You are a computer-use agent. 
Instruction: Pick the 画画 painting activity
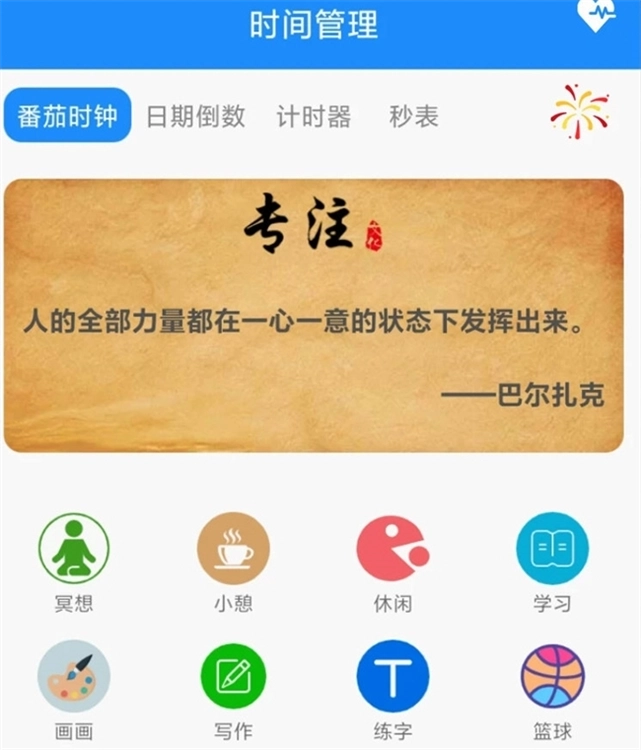click(x=73, y=677)
